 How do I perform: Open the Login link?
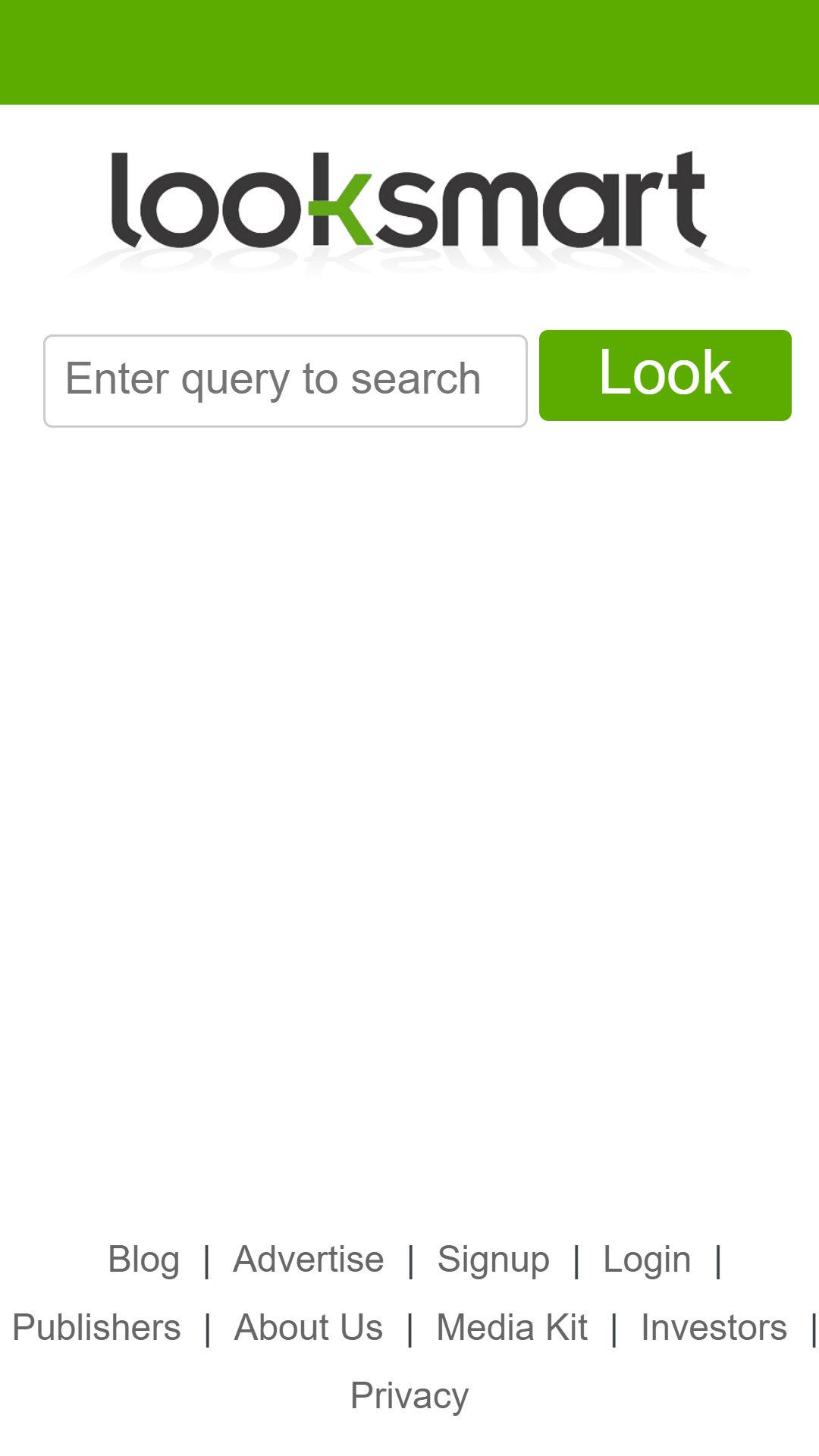point(647,1260)
